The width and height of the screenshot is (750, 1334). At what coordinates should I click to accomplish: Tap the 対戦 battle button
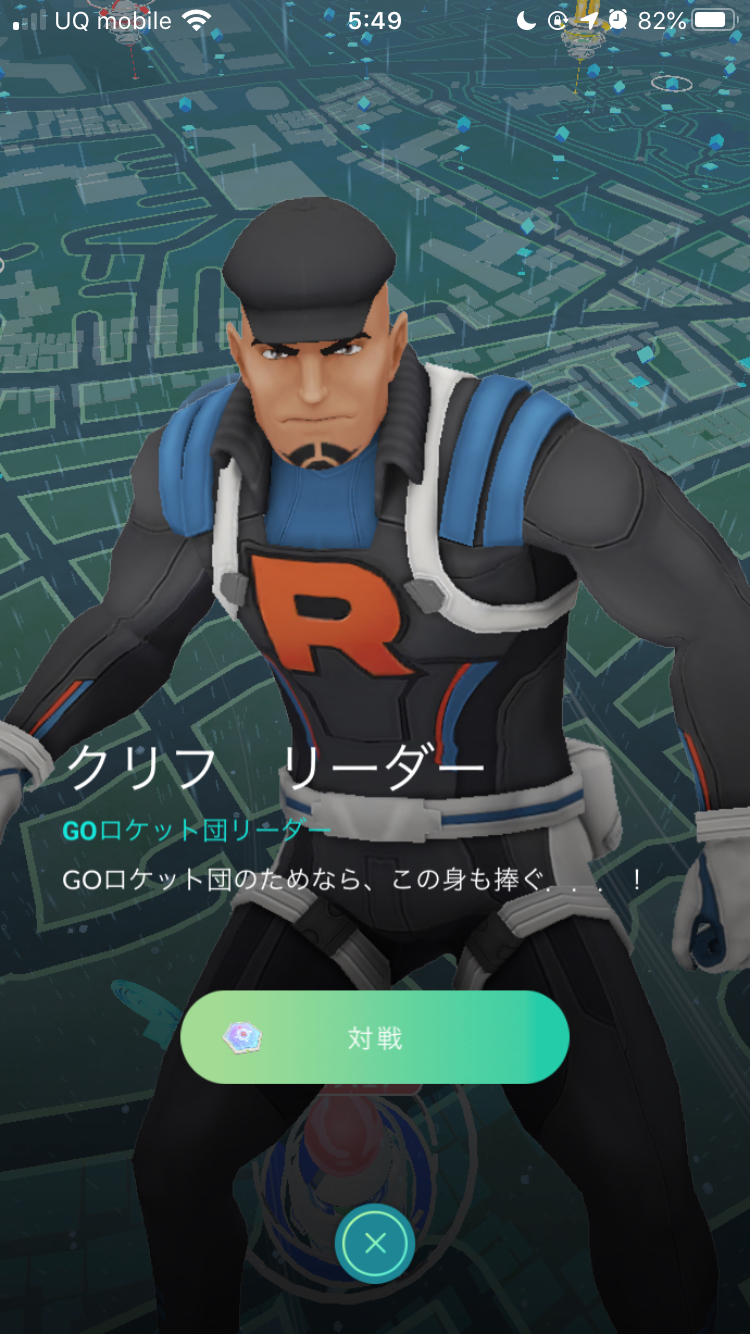point(375,1038)
